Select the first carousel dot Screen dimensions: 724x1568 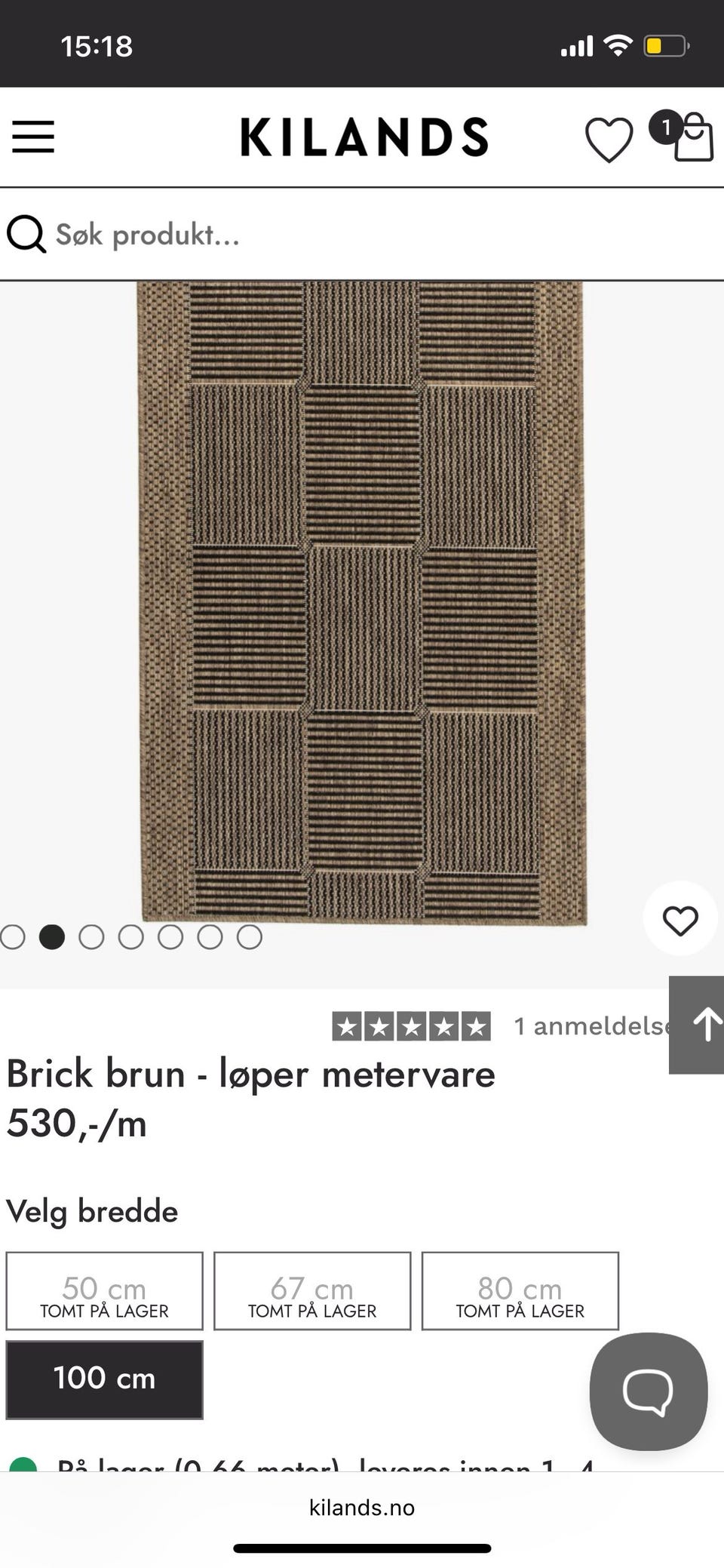(12, 937)
